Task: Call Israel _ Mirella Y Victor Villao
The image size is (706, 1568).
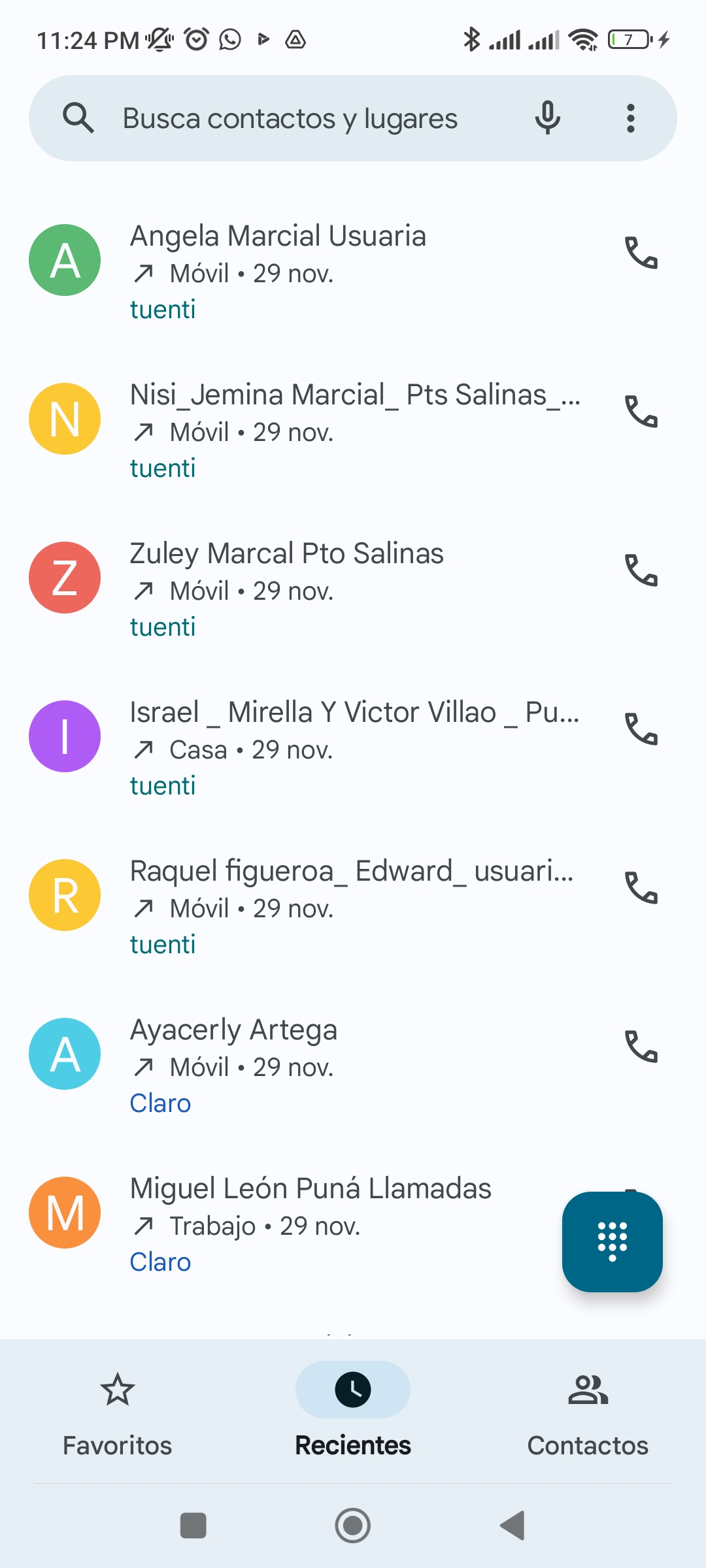Action: point(641,730)
